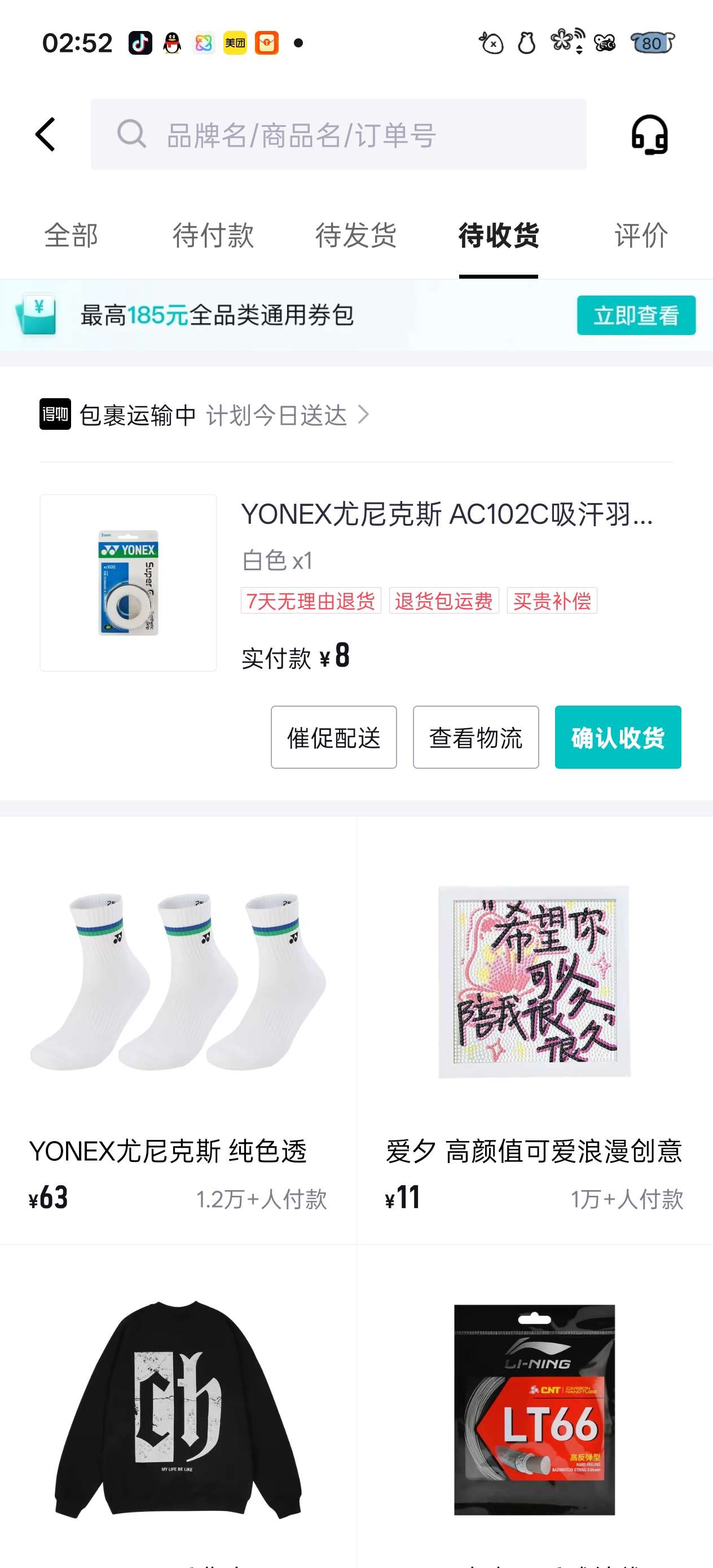This screenshot has width=713, height=1568.
Task: Switch to the 全部 tab
Action: [71, 236]
